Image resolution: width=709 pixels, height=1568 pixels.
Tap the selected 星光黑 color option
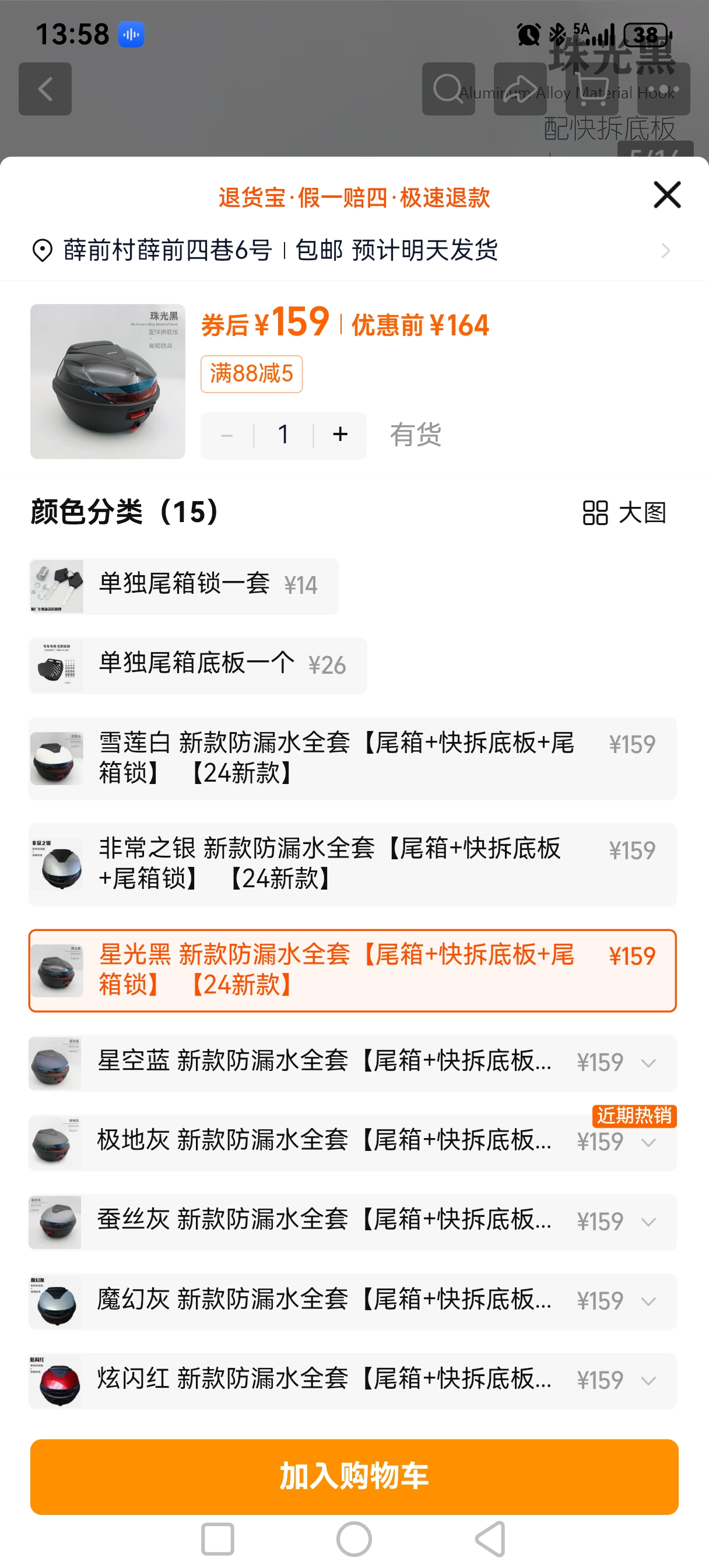pyautogui.click(x=352, y=970)
